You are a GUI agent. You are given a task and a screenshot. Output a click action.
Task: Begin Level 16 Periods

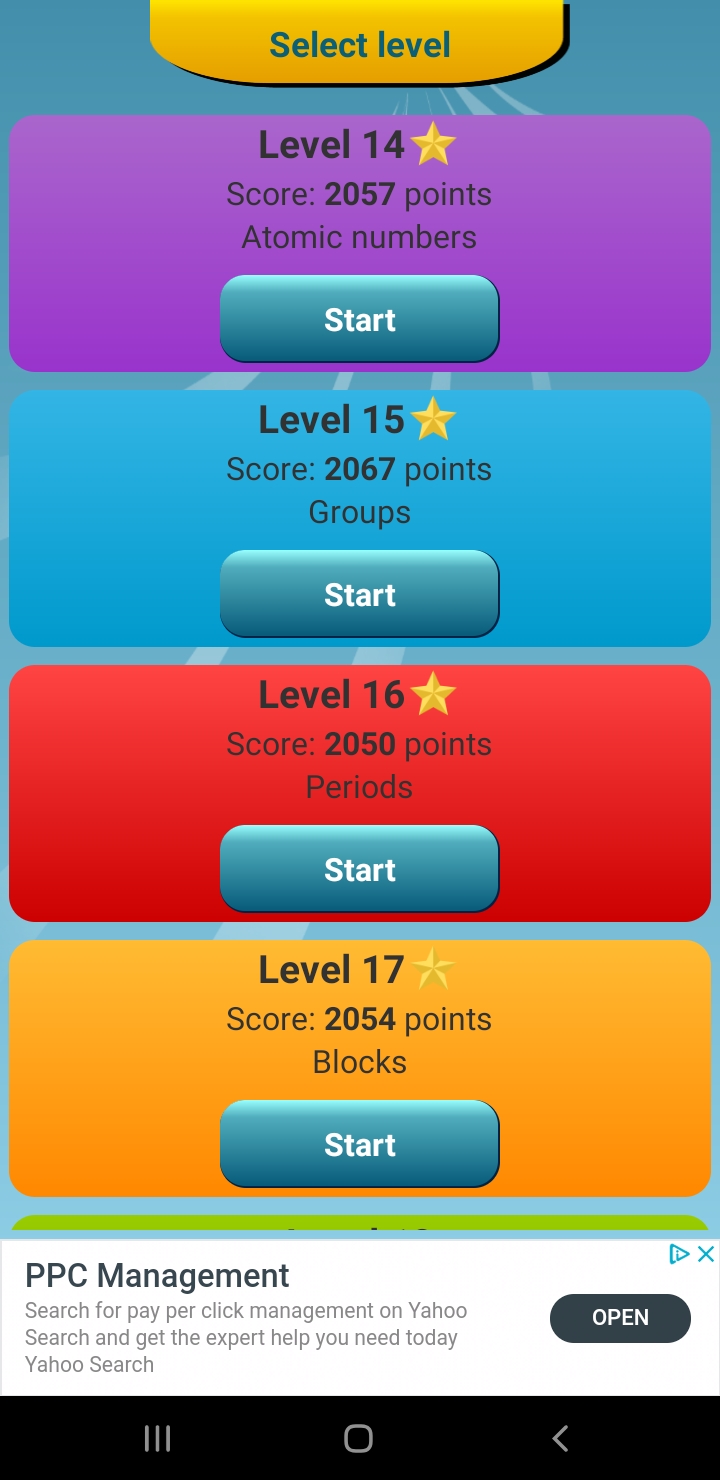(359, 869)
